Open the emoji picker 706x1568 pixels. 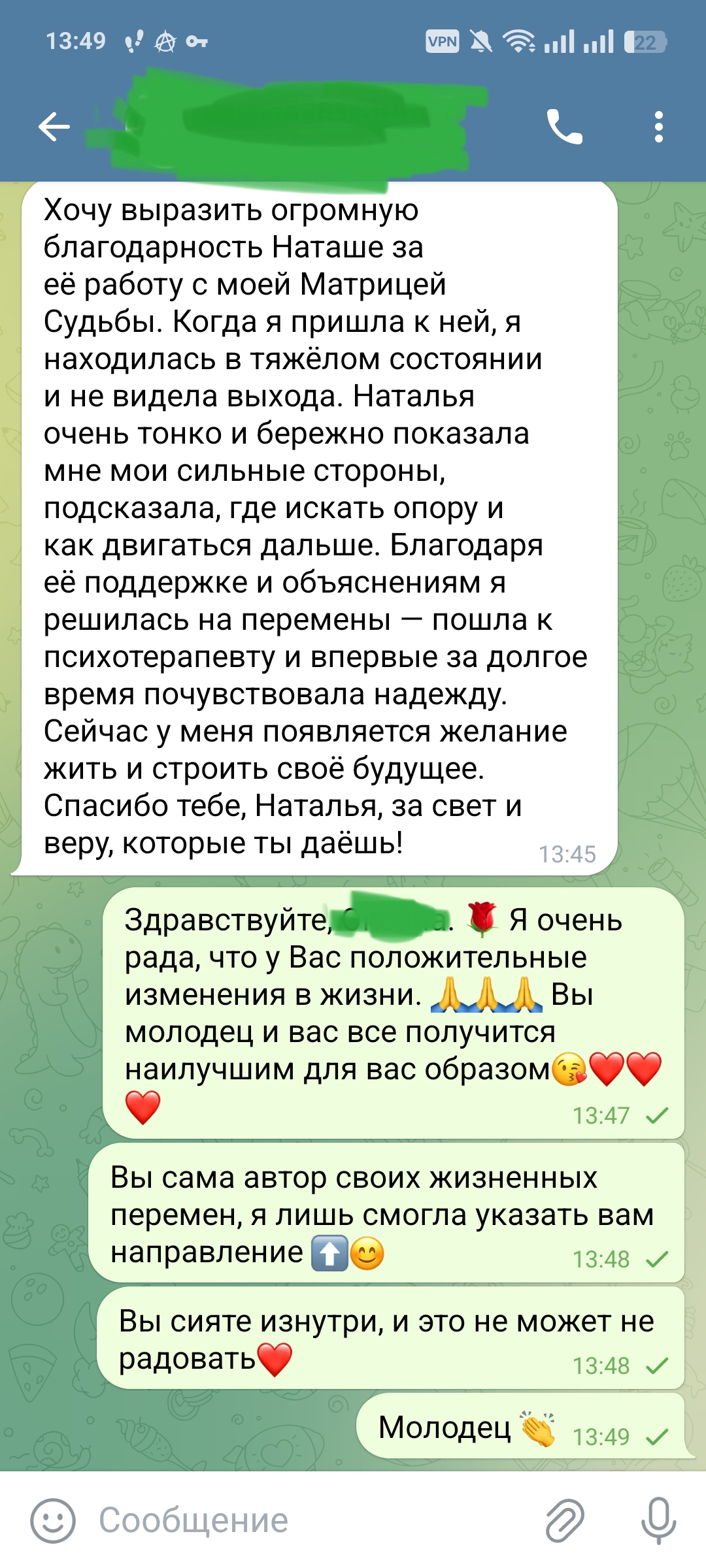pyautogui.click(x=53, y=1520)
